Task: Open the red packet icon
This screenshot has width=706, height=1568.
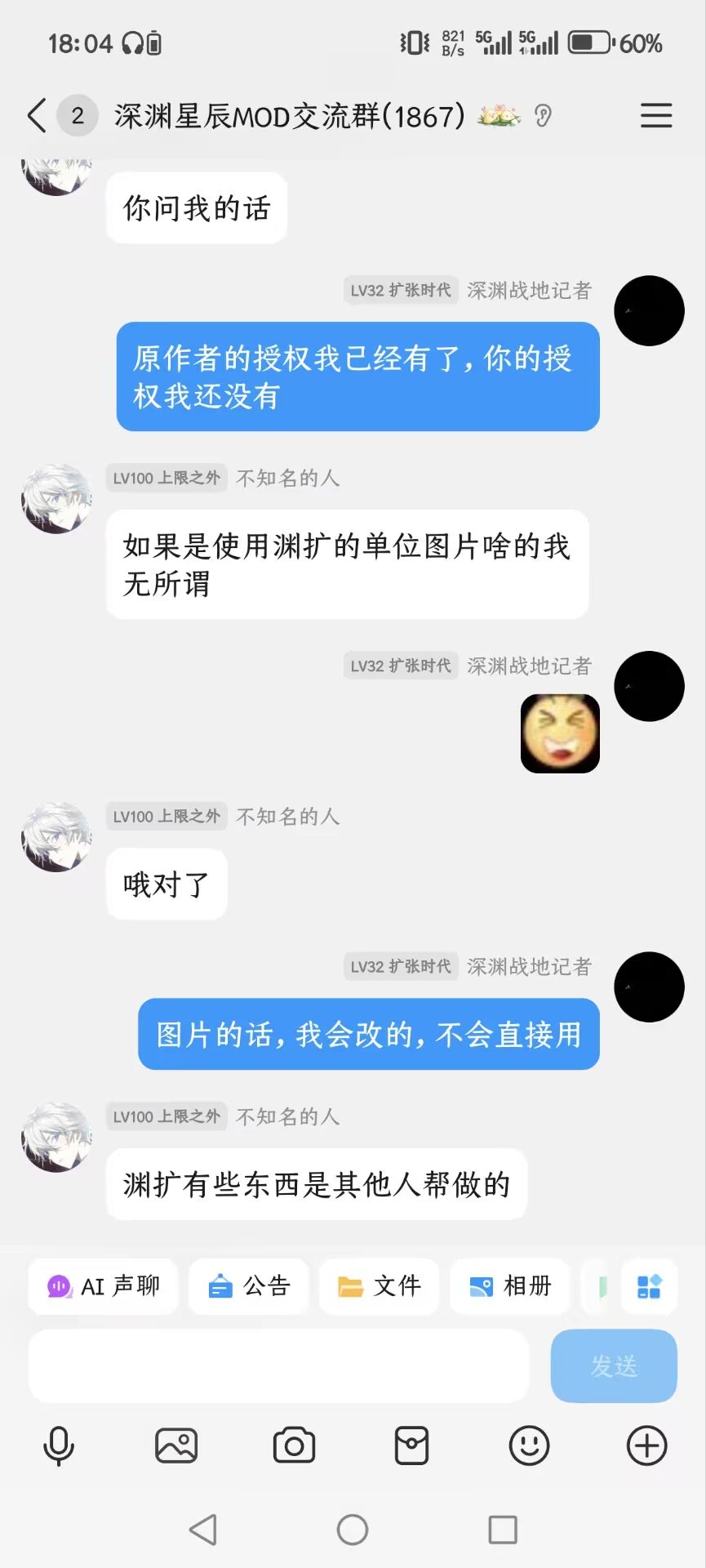Action: point(411,1446)
